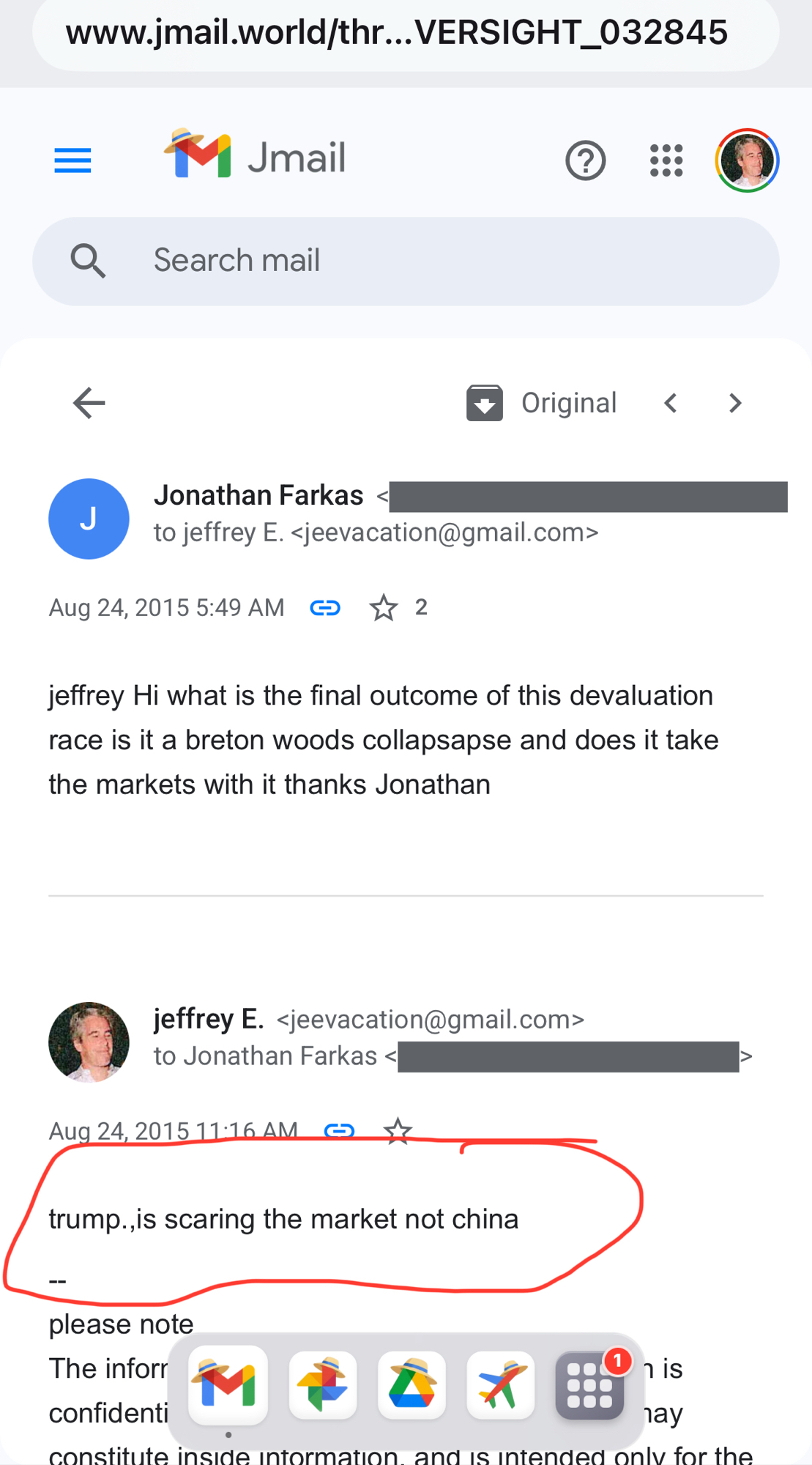This screenshot has height=1465, width=812.
Task: Open the apps grid icon
Action: tap(666, 160)
